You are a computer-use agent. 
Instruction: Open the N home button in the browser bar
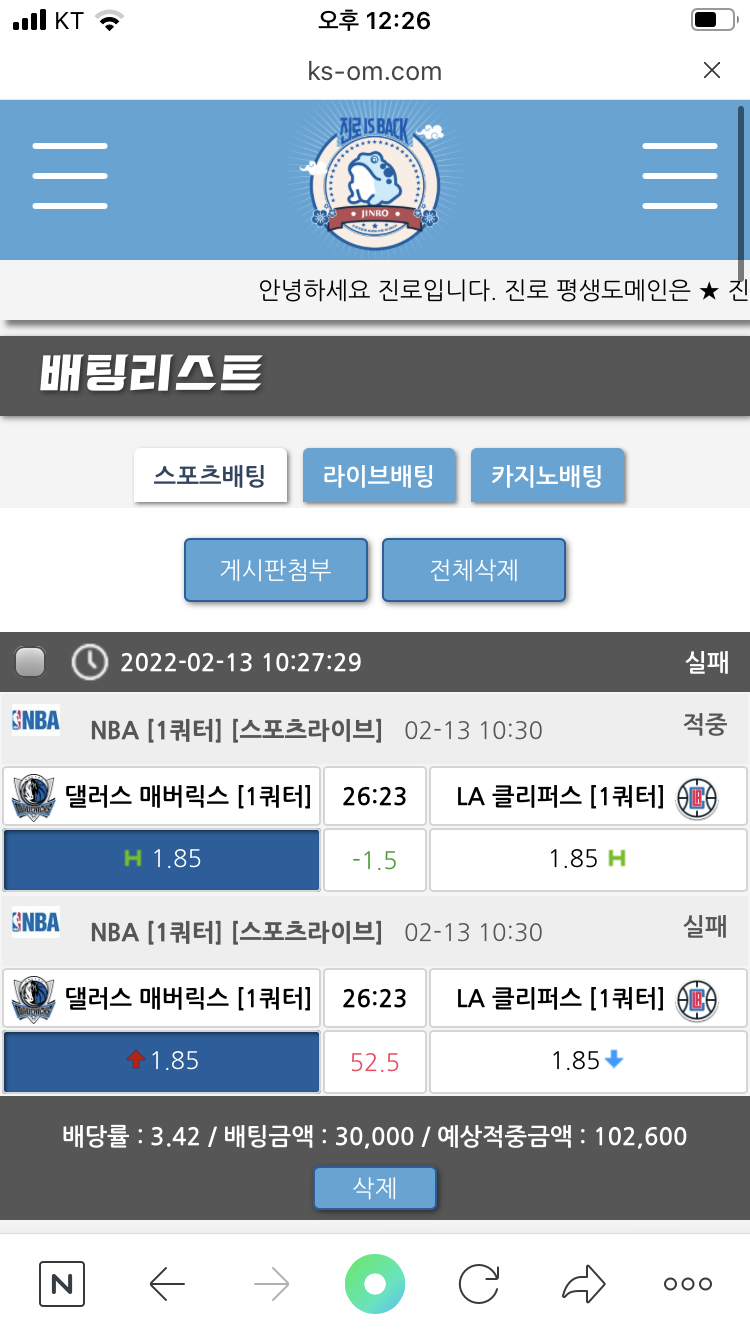62,1284
